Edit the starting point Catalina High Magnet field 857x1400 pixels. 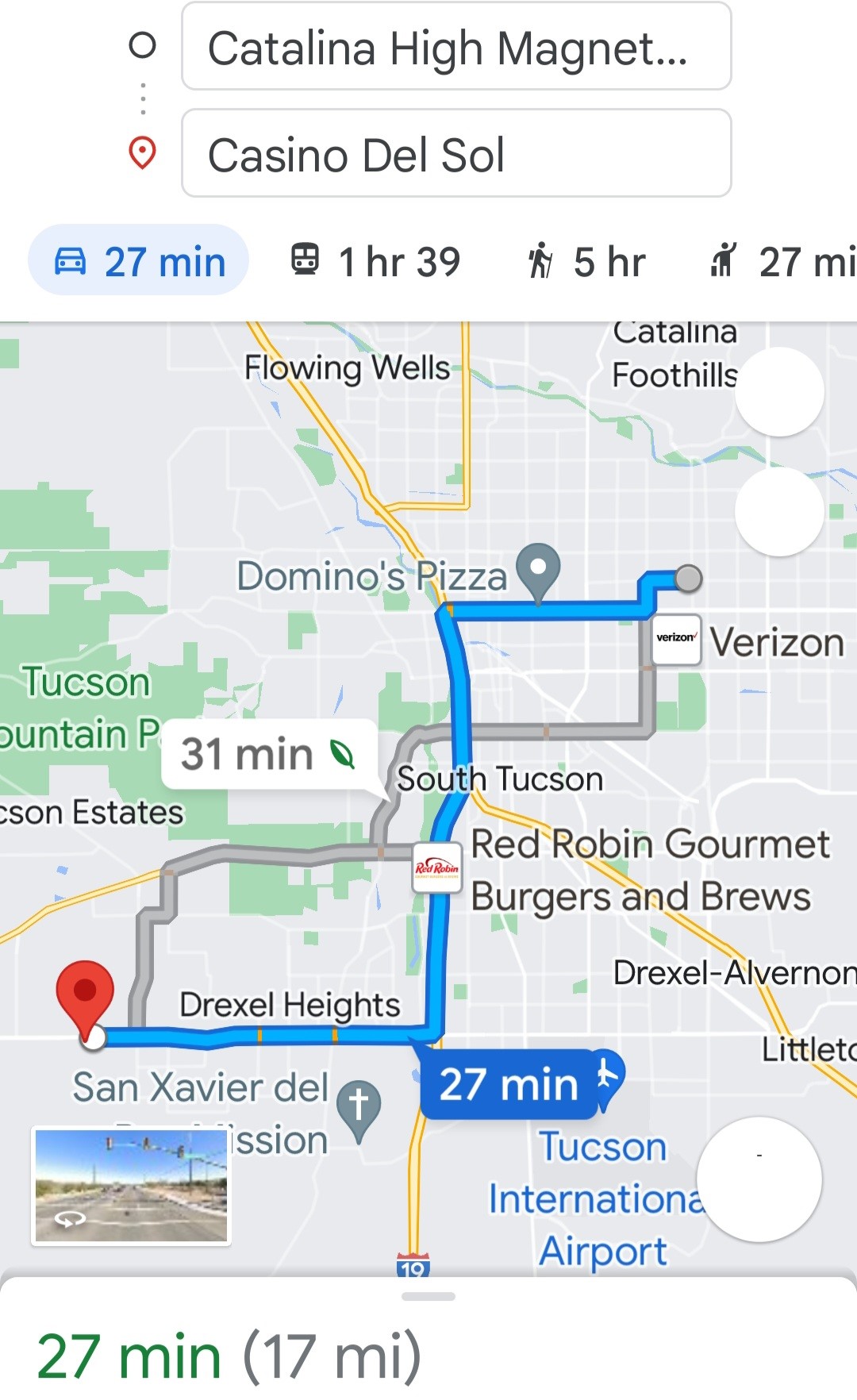[x=455, y=48]
